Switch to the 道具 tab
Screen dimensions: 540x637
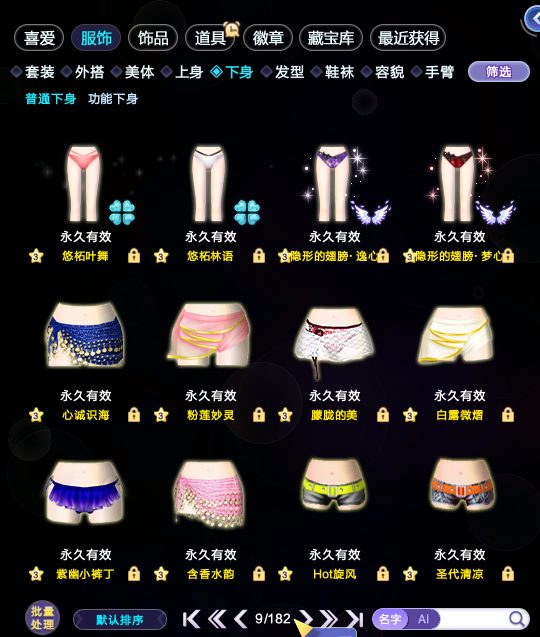click(210, 38)
